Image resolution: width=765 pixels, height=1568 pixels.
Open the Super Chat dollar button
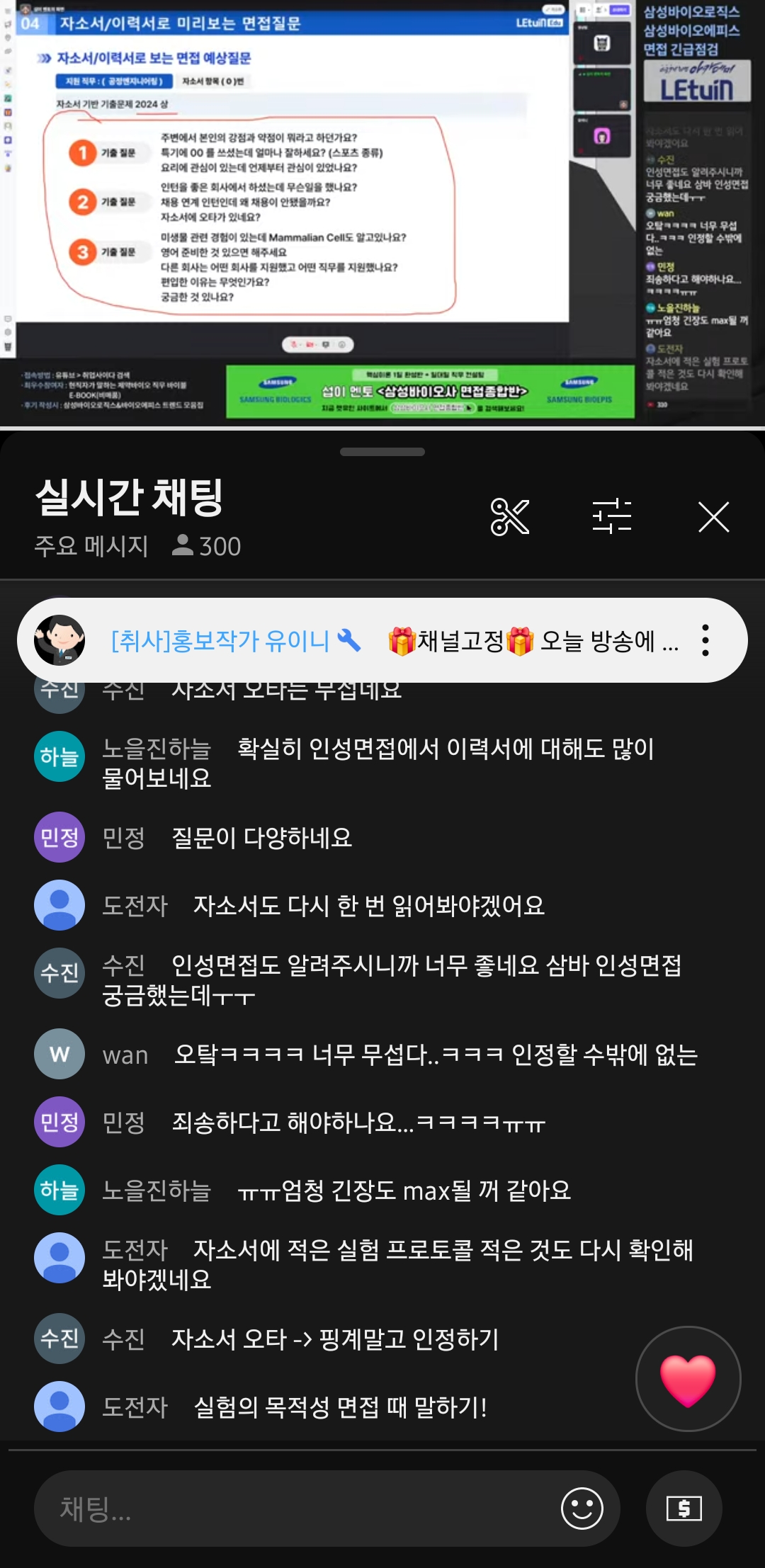[684, 1509]
